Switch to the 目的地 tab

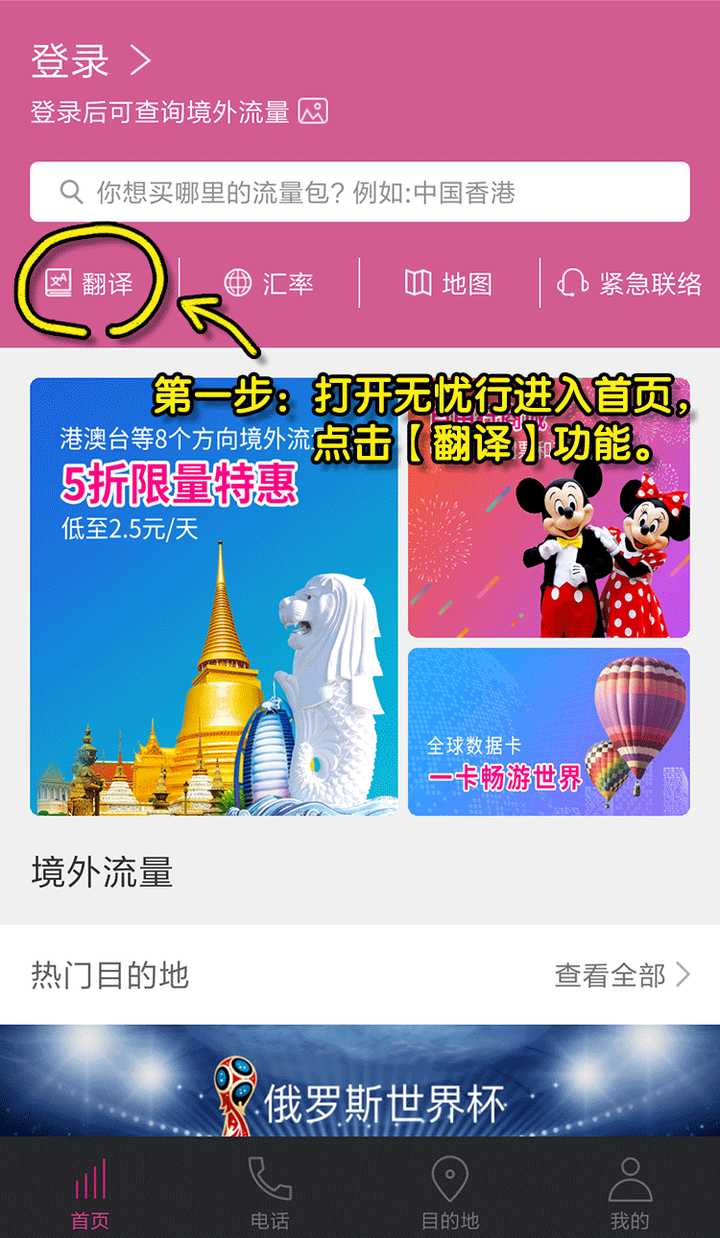tap(450, 1195)
